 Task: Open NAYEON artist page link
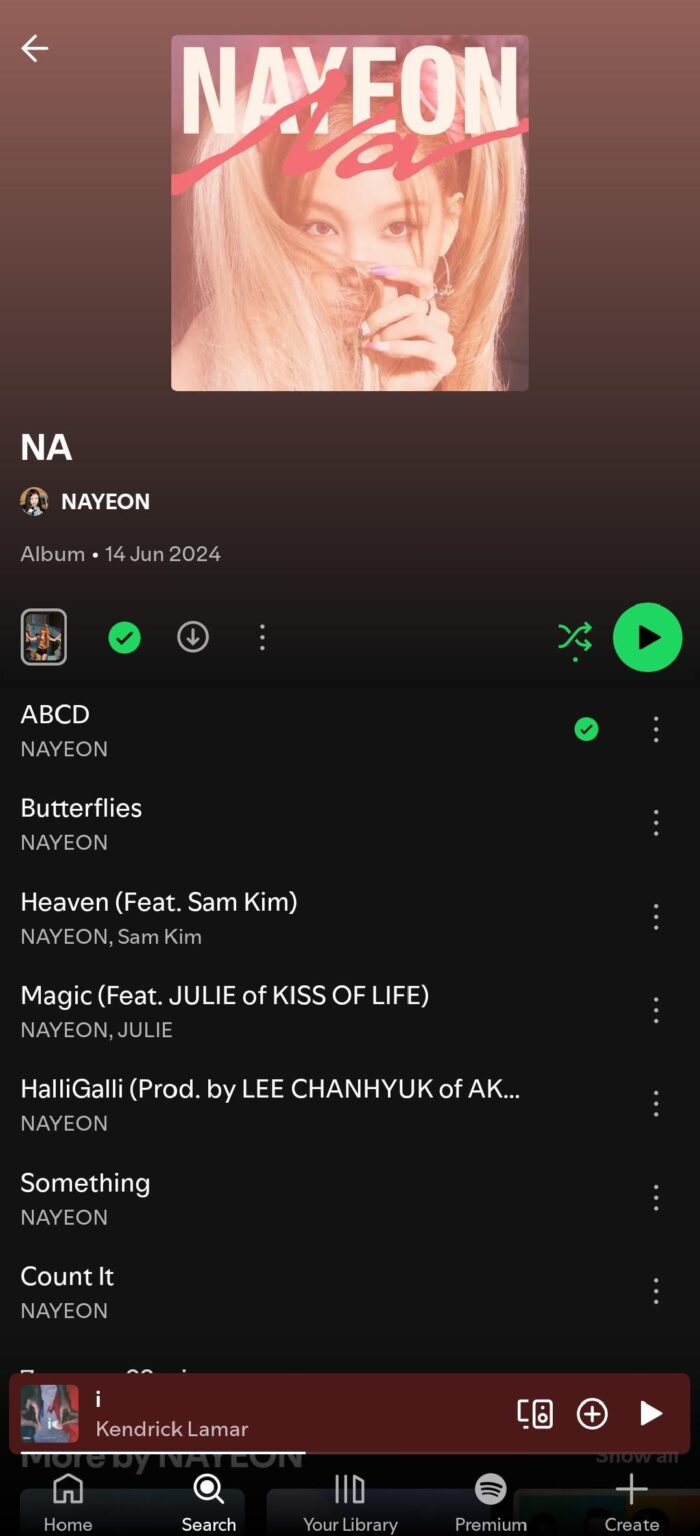click(x=104, y=502)
